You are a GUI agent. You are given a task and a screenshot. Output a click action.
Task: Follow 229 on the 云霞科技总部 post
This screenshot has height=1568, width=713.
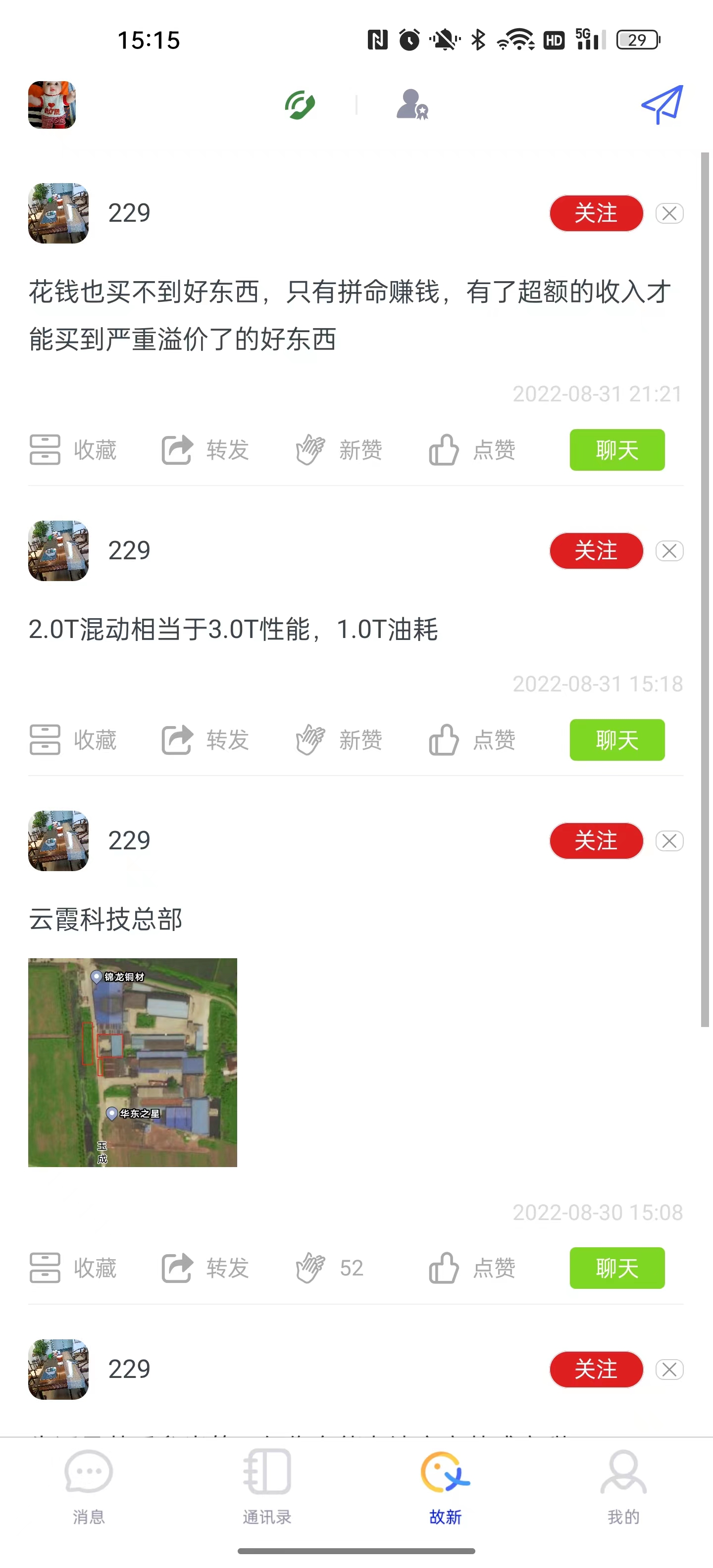point(596,840)
